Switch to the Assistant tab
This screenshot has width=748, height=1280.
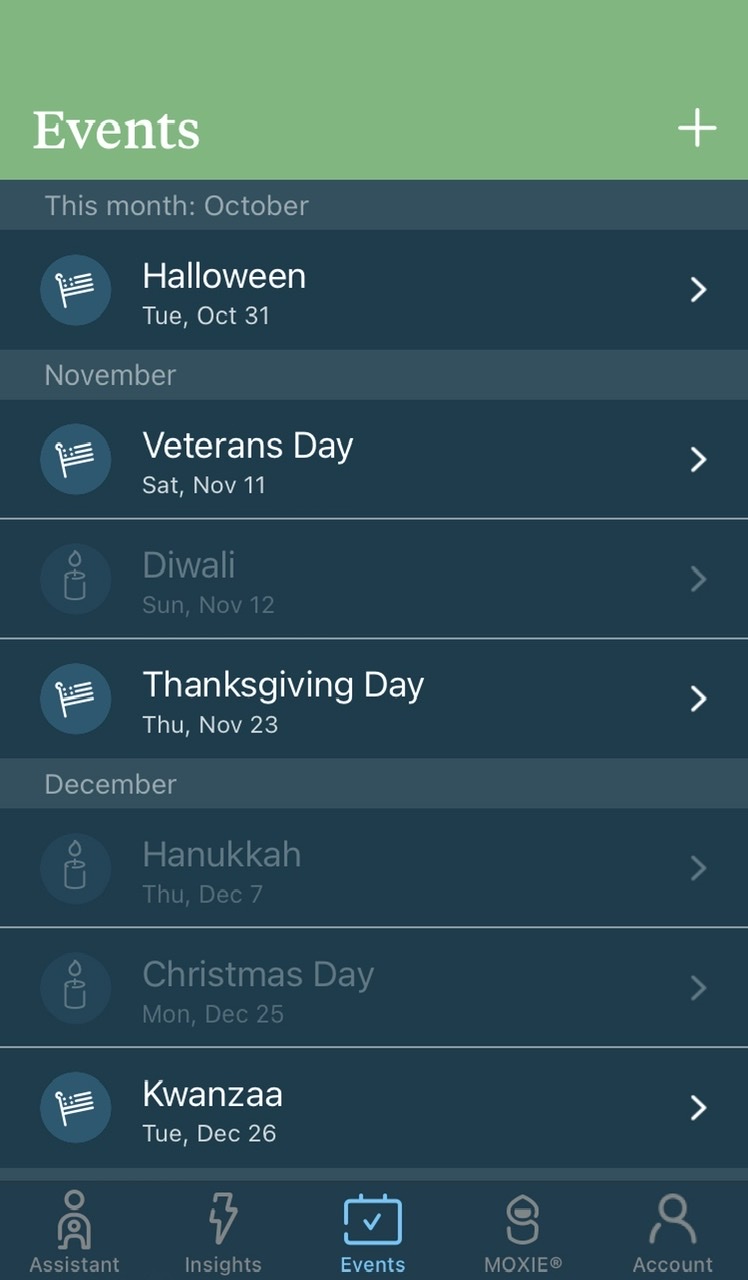(x=74, y=1232)
